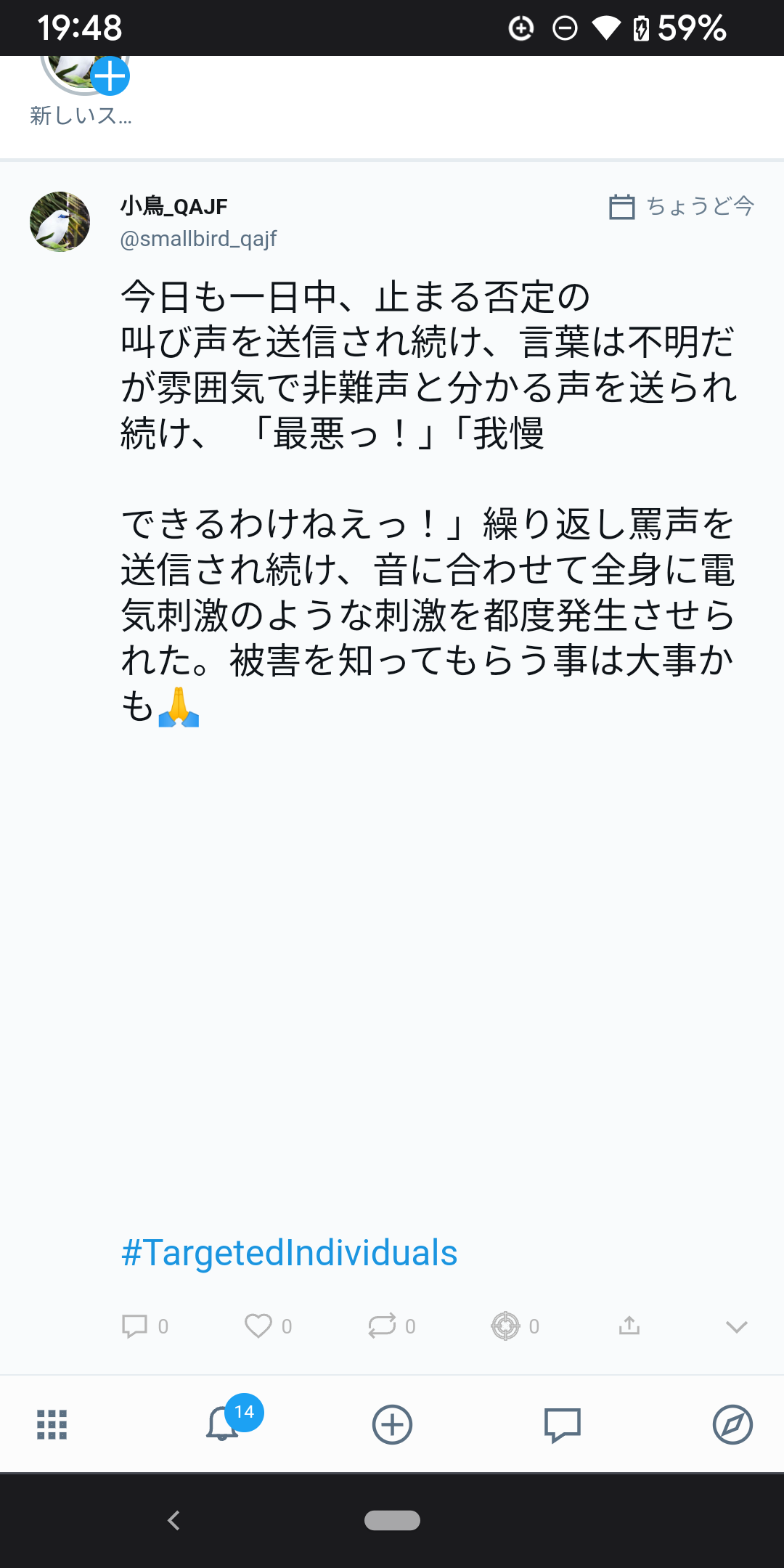Share this post
Image resolution: width=784 pixels, height=1568 pixels.
[x=629, y=1326]
